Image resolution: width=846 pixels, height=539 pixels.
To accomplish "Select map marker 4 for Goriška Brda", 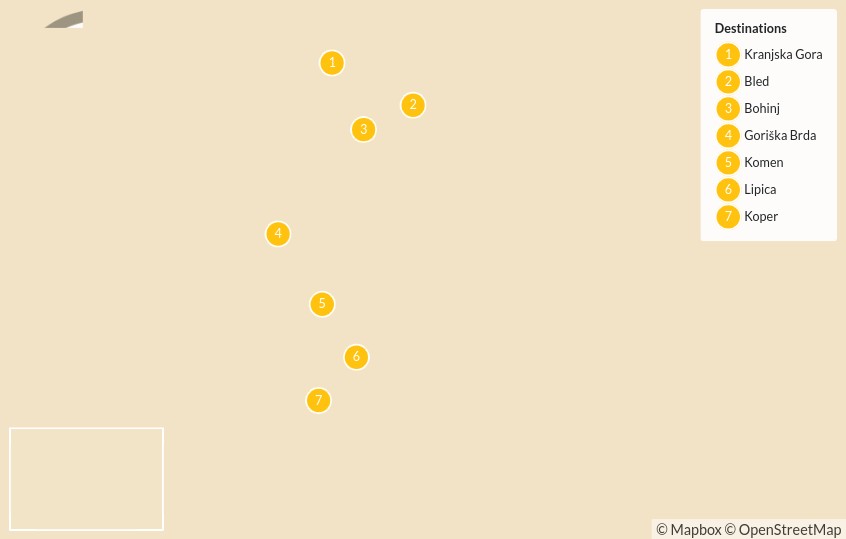I will click(278, 234).
